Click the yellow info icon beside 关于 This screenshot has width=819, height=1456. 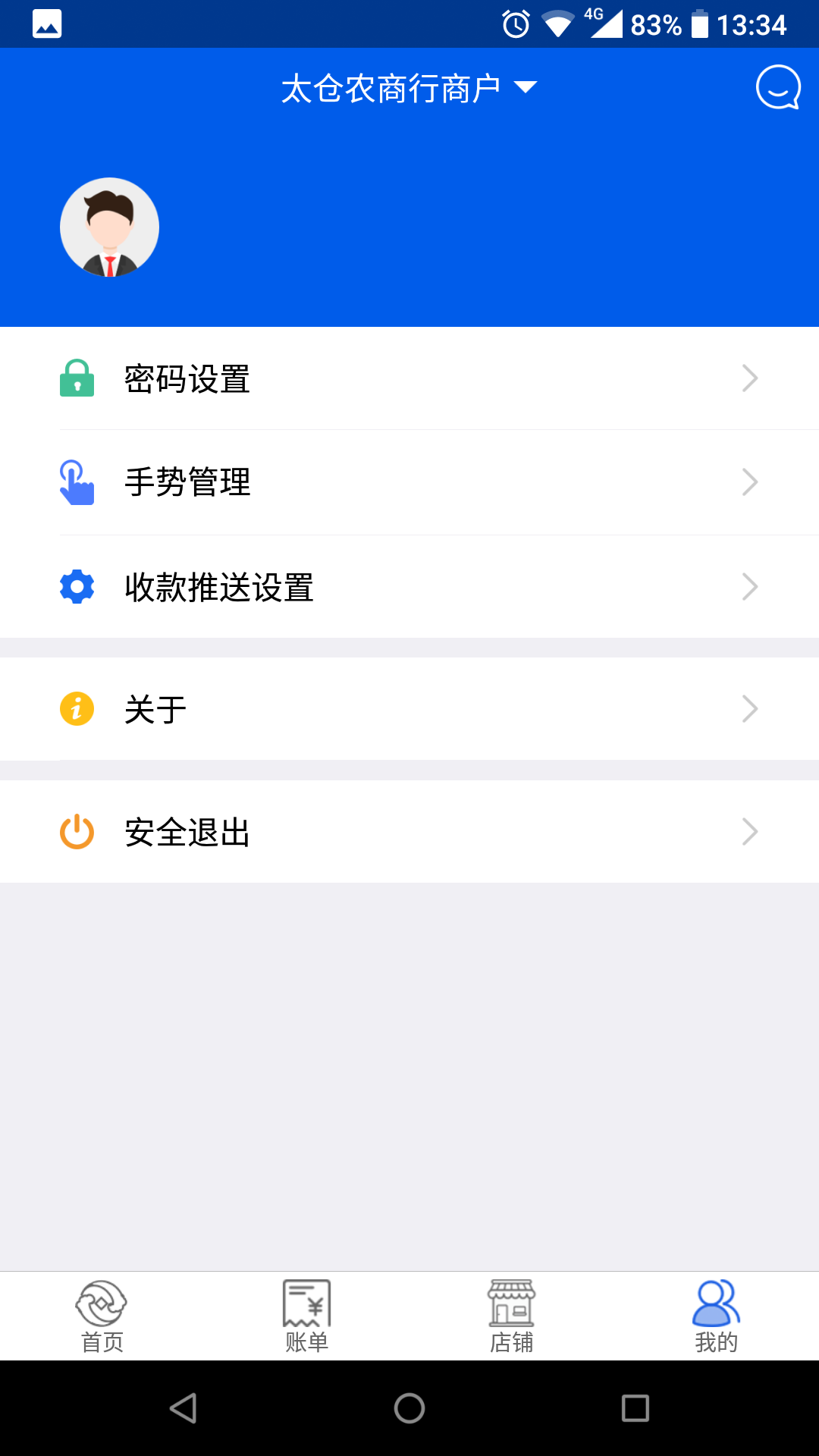point(77,708)
